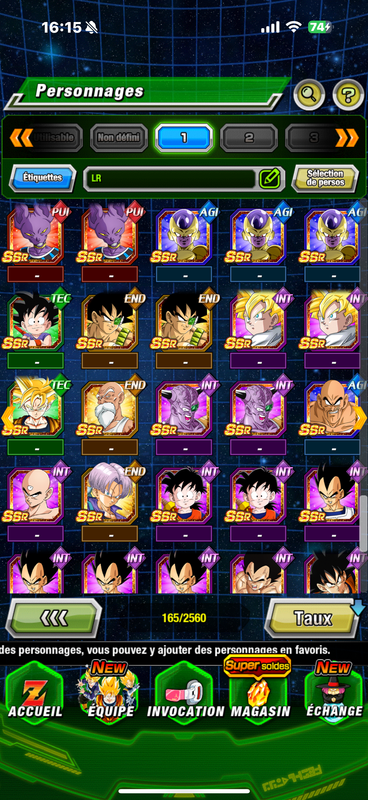This screenshot has height=800, width=368.
Task: Go back with the triple arrow button
Action: pyautogui.click(x=54, y=618)
